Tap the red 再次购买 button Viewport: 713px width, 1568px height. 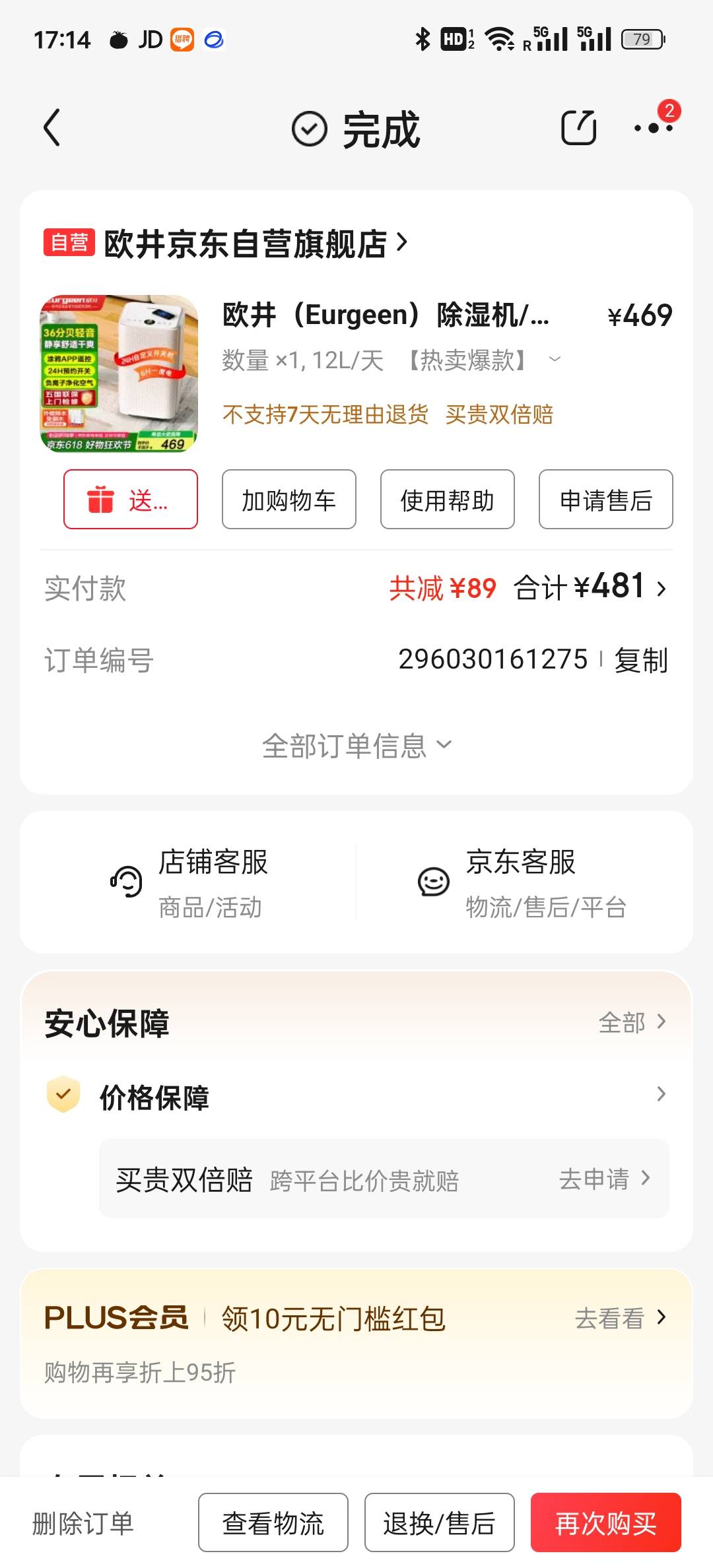pos(603,1522)
